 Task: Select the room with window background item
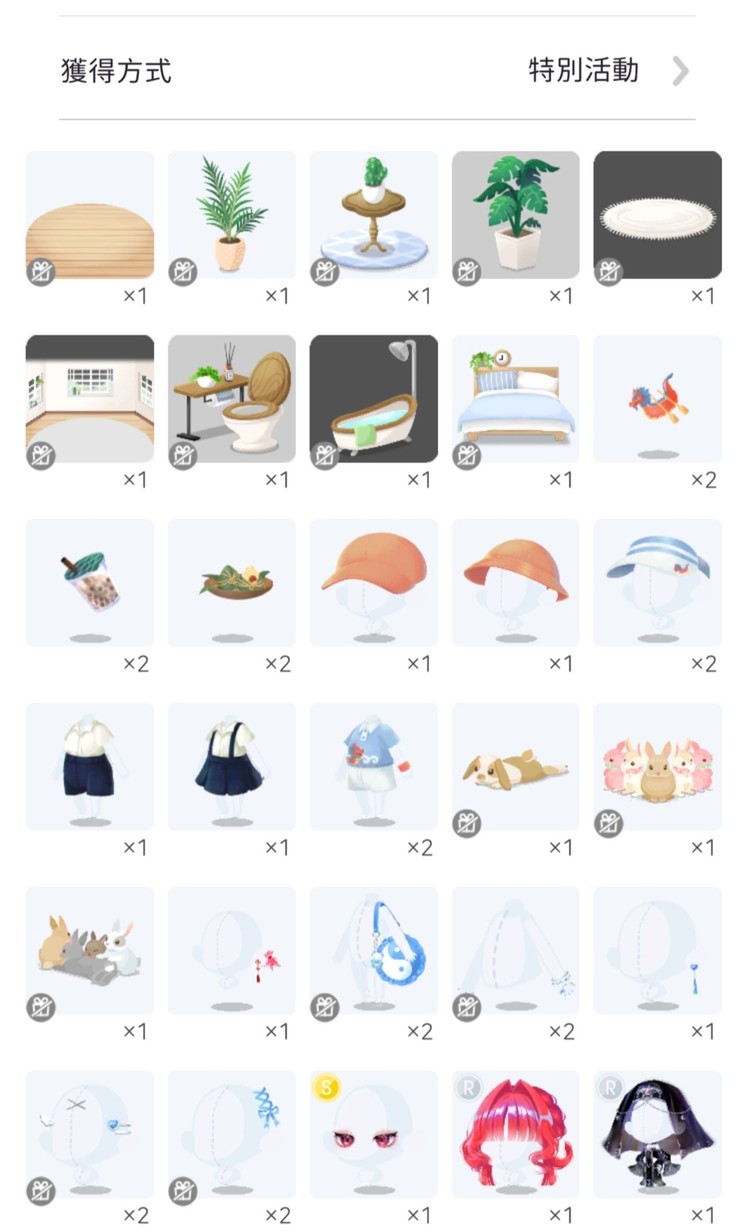point(90,399)
